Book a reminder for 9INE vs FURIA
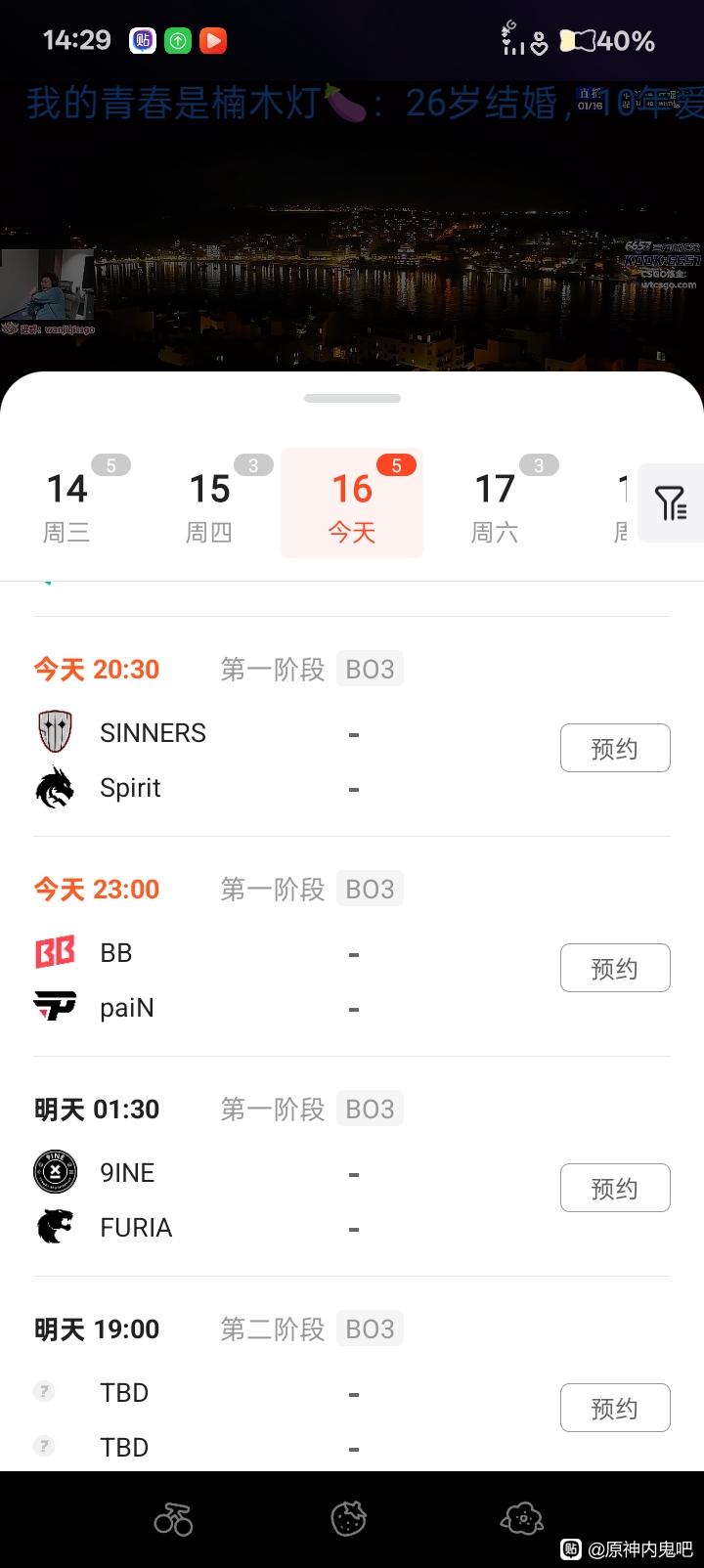704x1568 pixels. [x=614, y=1188]
